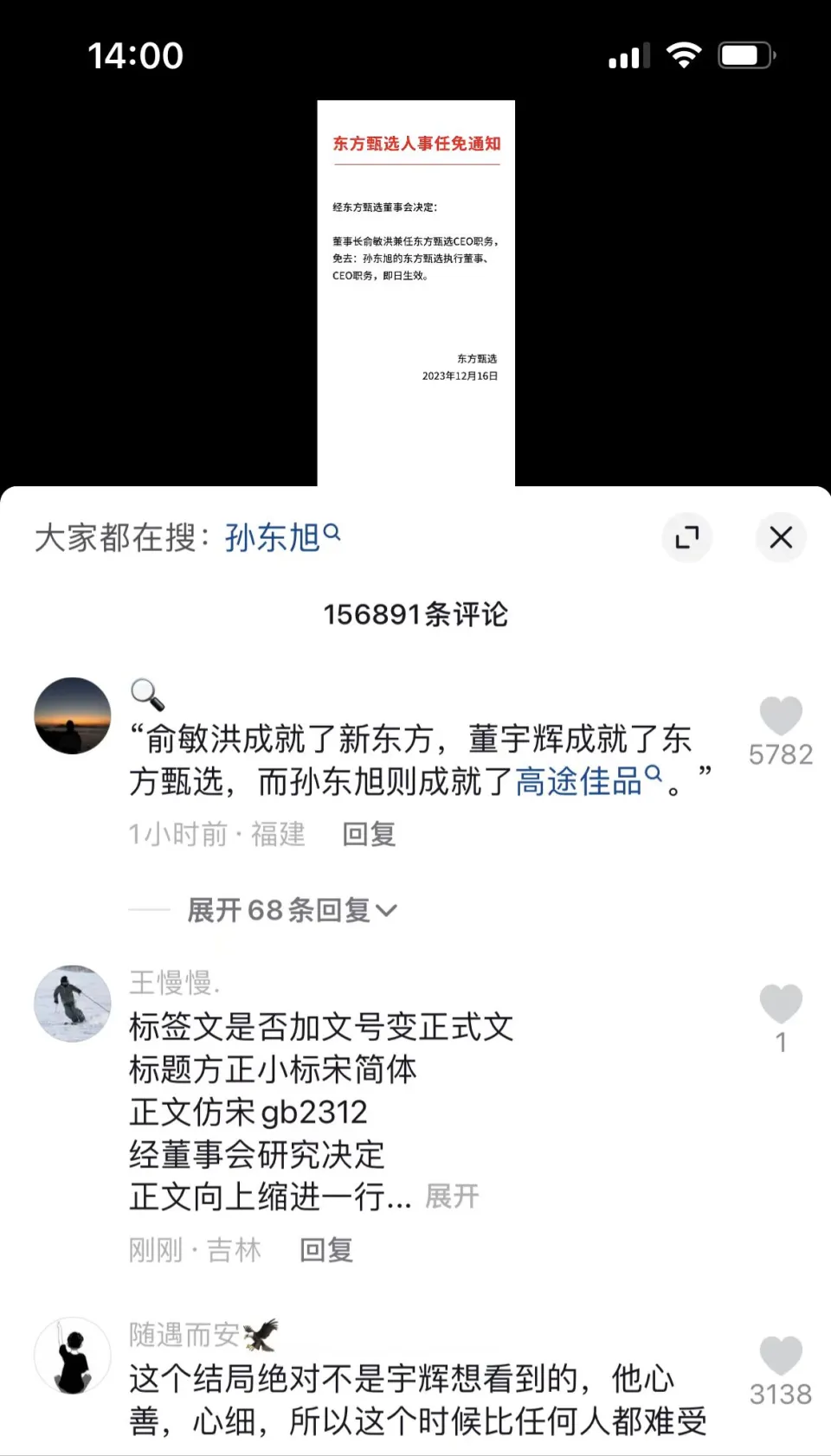Open avatar of the first commenter
Viewport: 831px width, 1456px height.
click(73, 715)
